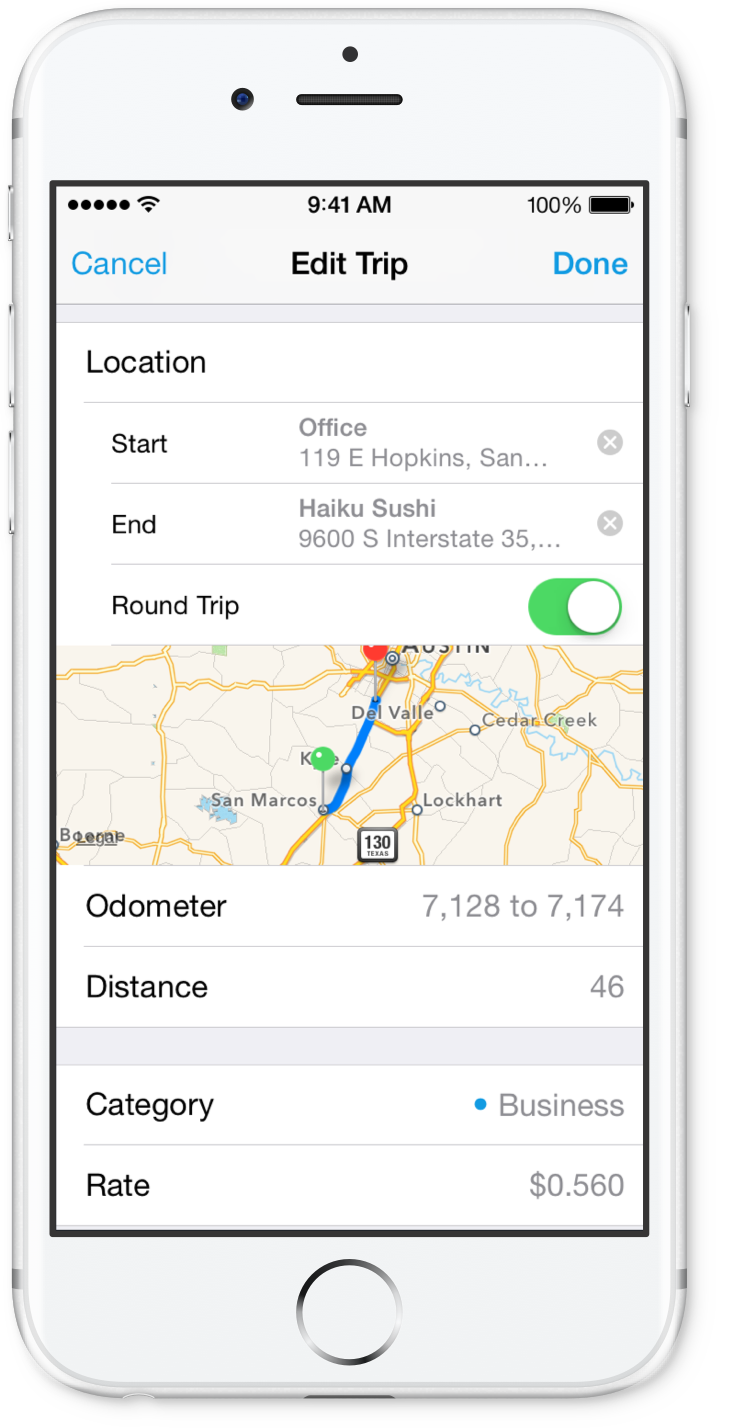The width and height of the screenshot is (740, 1428).
Task: Cancel editing the trip
Action: click(x=119, y=264)
